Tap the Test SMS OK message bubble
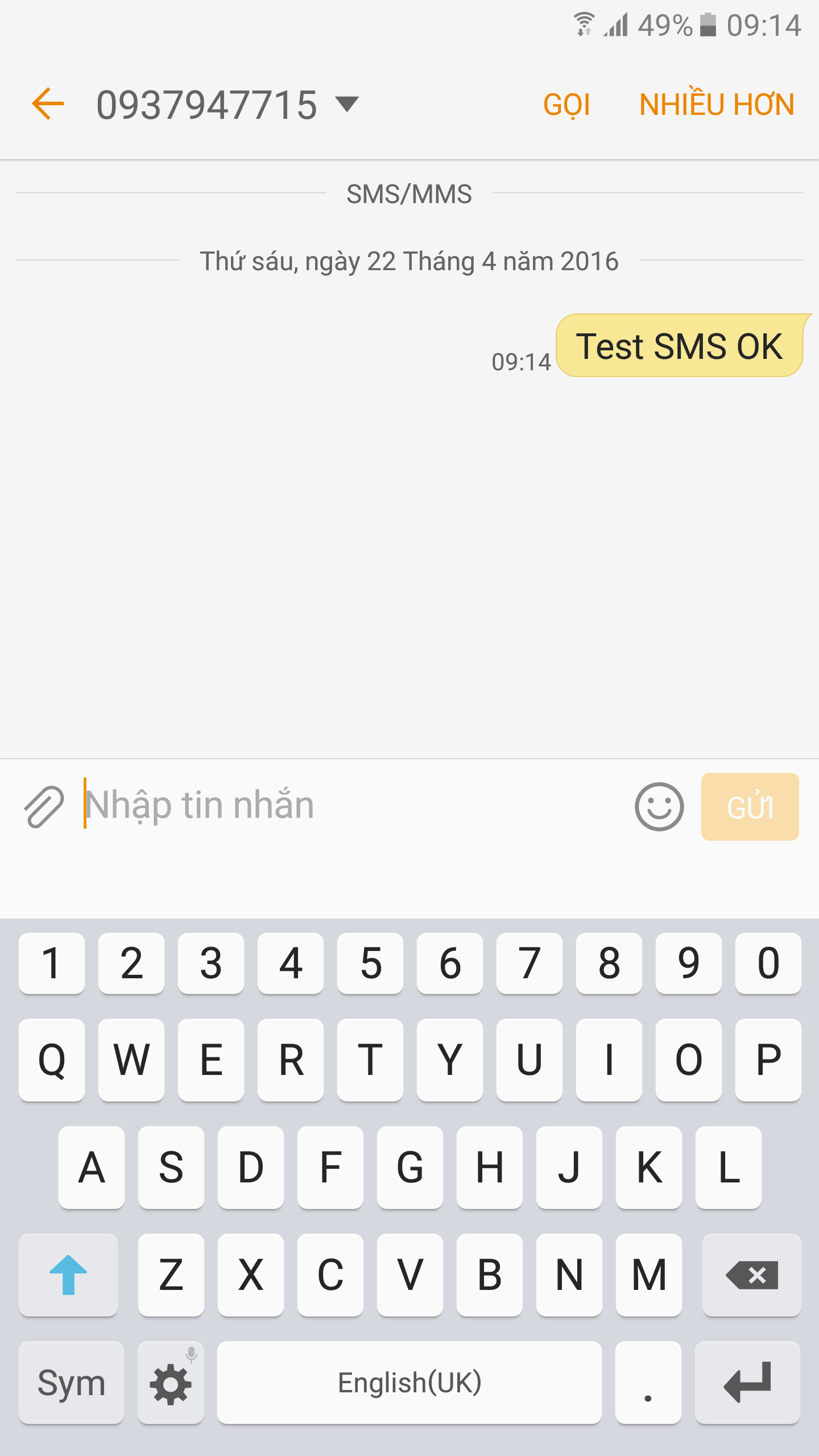The image size is (819, 1456). pyautogui.click(x=679, y=346)
